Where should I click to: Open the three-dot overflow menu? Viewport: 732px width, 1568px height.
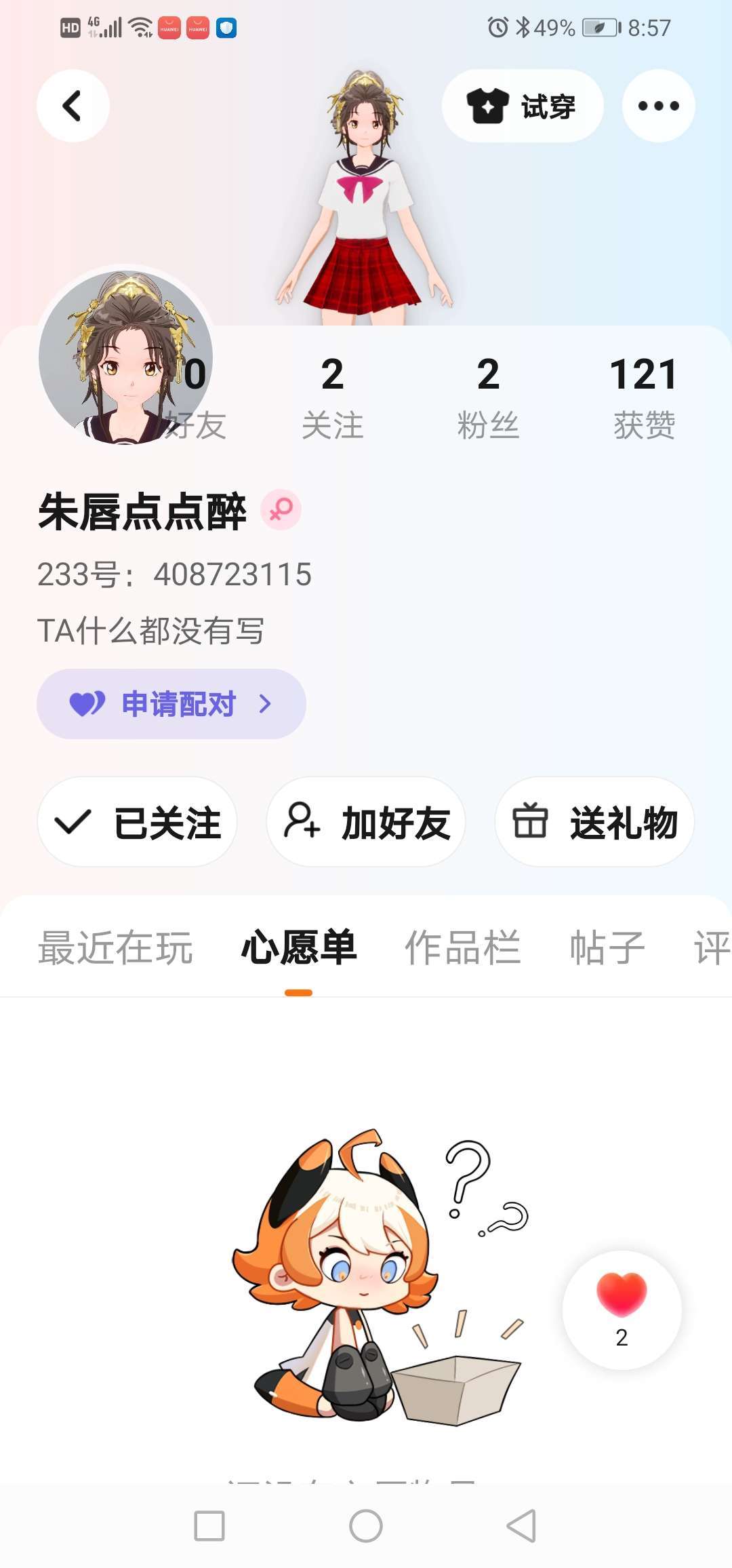click(658, 106)
